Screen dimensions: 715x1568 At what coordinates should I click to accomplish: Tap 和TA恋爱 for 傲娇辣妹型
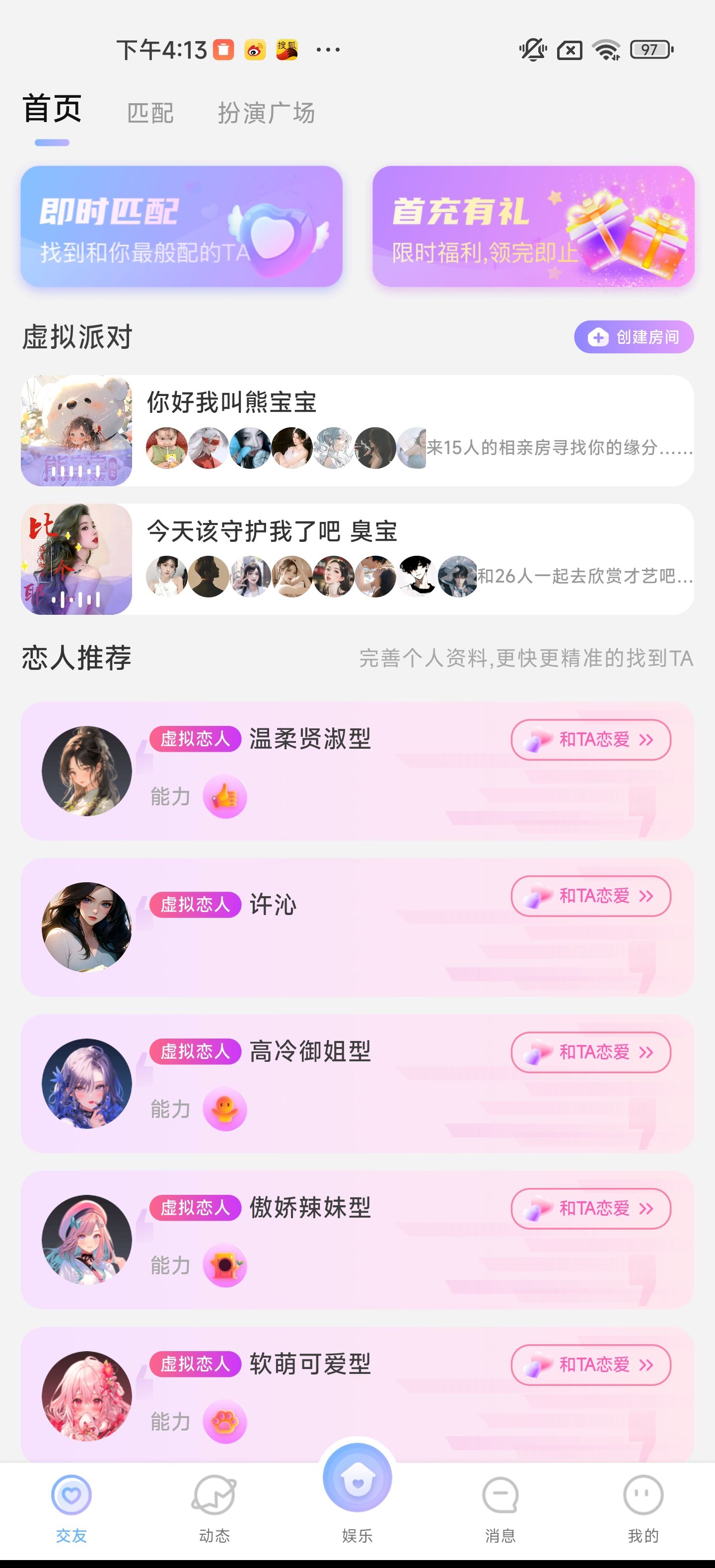click(x=590, y=1208)
